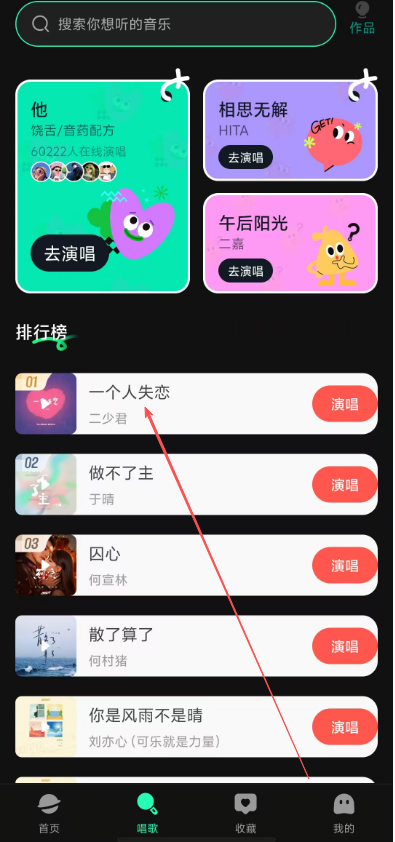Play the 一个人失恋 cover preview
The height and width of the screenshot is (842, 395).
pos(46,404)
